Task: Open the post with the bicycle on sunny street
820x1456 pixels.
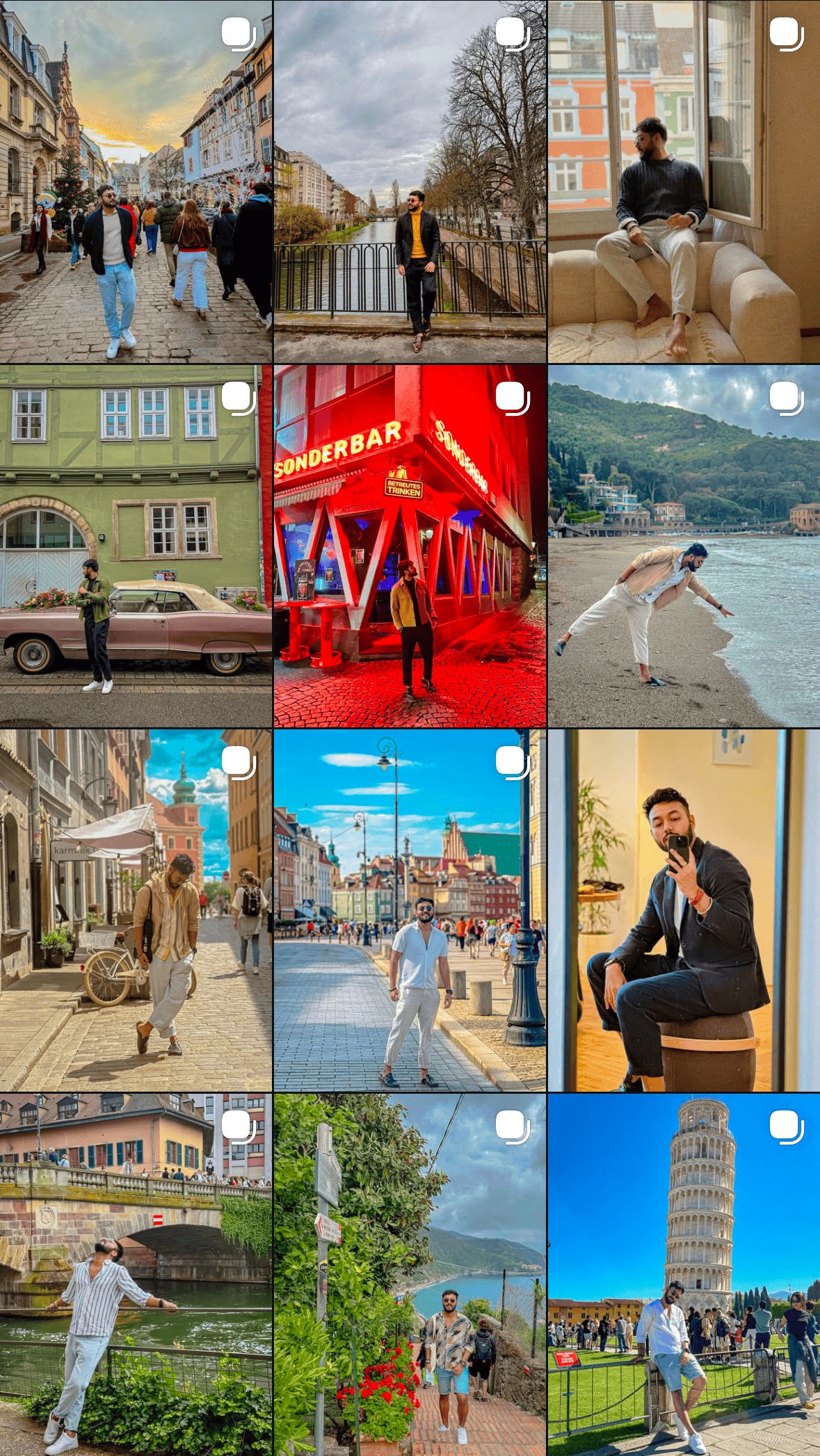Action: tap(136, 910)
